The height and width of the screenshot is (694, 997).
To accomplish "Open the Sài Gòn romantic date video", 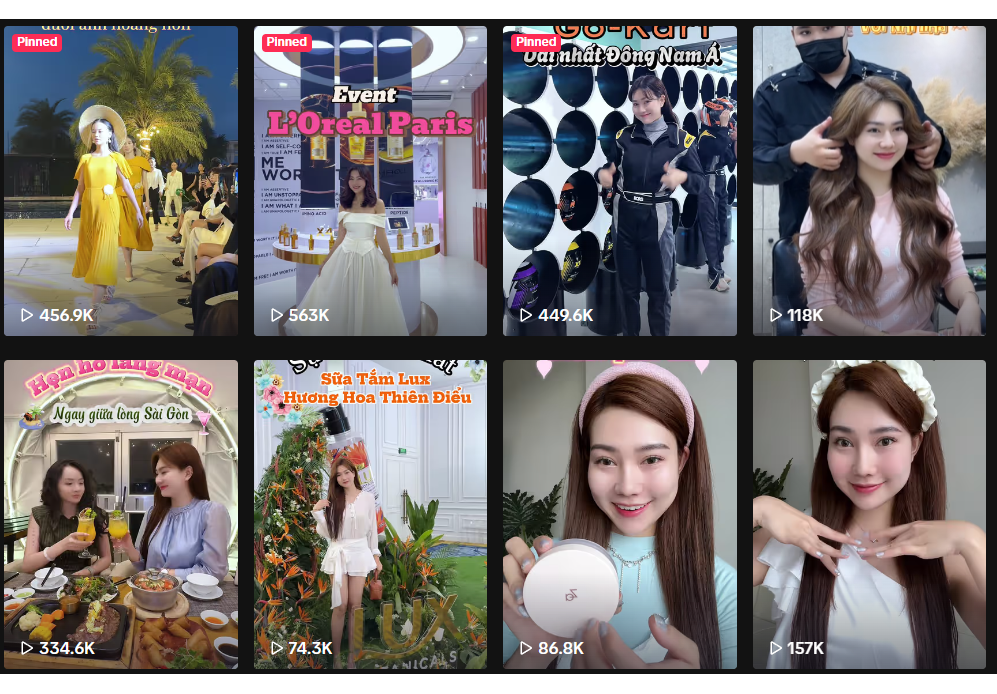I will tap(121, 514).
